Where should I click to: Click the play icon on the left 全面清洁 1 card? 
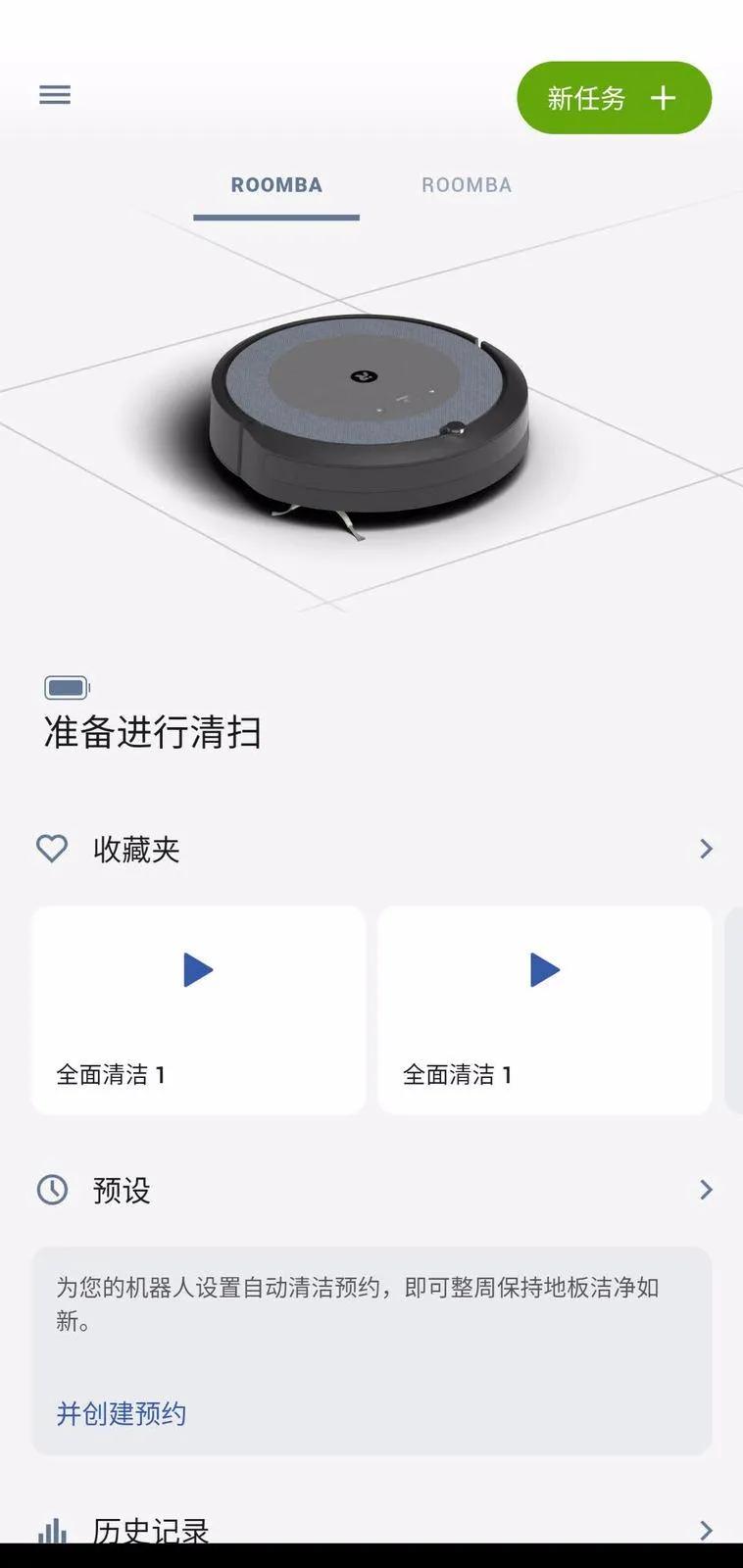[x=197, y=970]
